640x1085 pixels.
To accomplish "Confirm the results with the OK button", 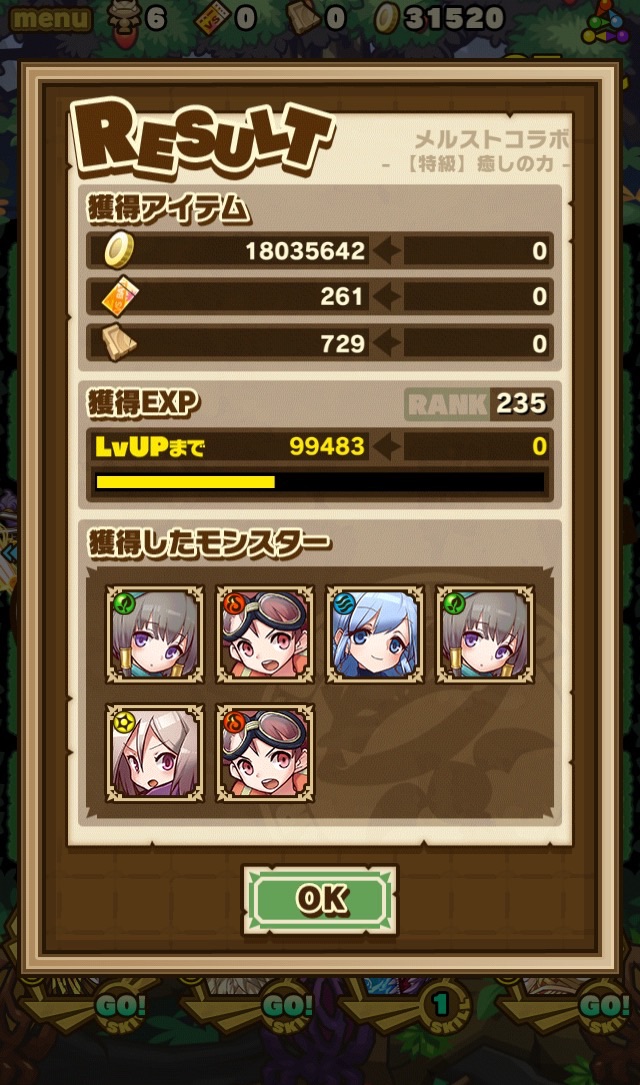I will click(x=320, y=899).
